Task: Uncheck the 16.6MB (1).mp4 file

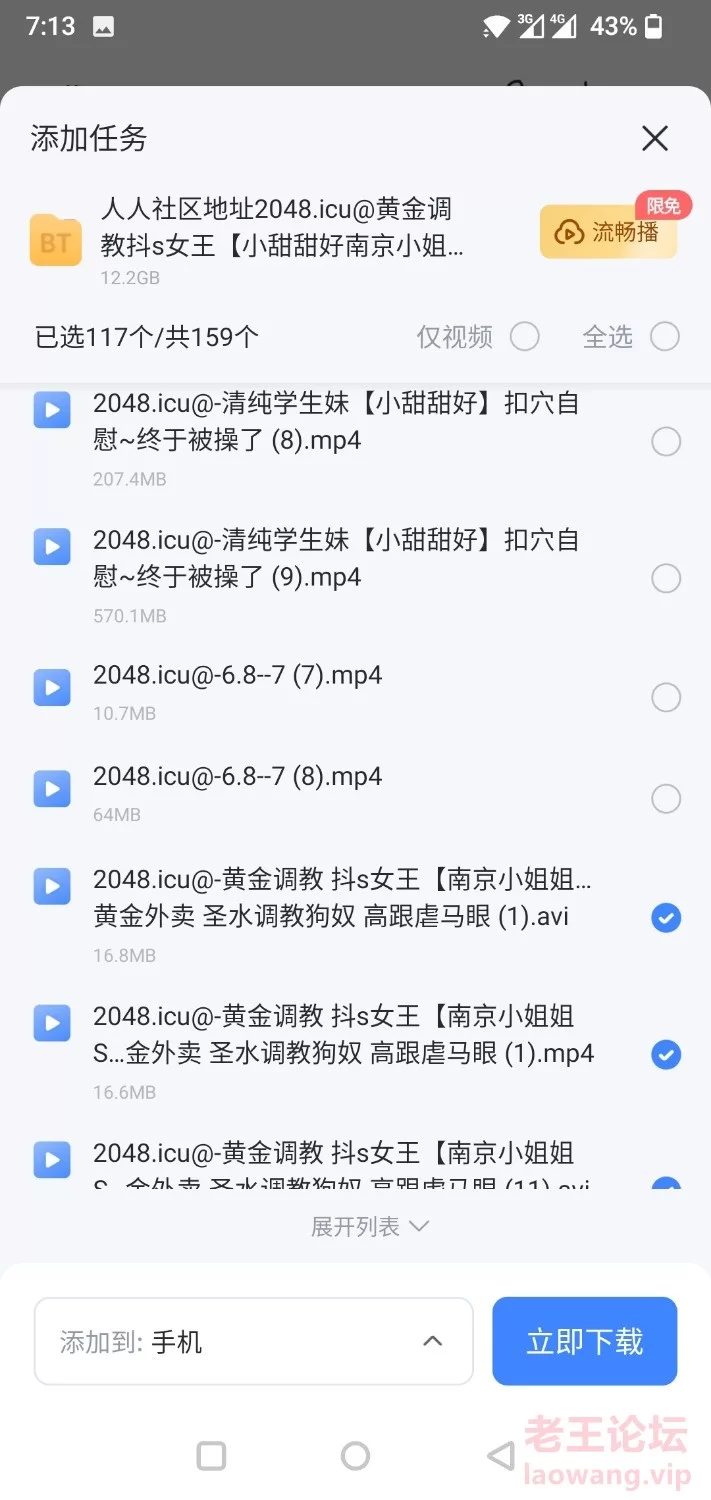Action: (x=666, y=1054)
